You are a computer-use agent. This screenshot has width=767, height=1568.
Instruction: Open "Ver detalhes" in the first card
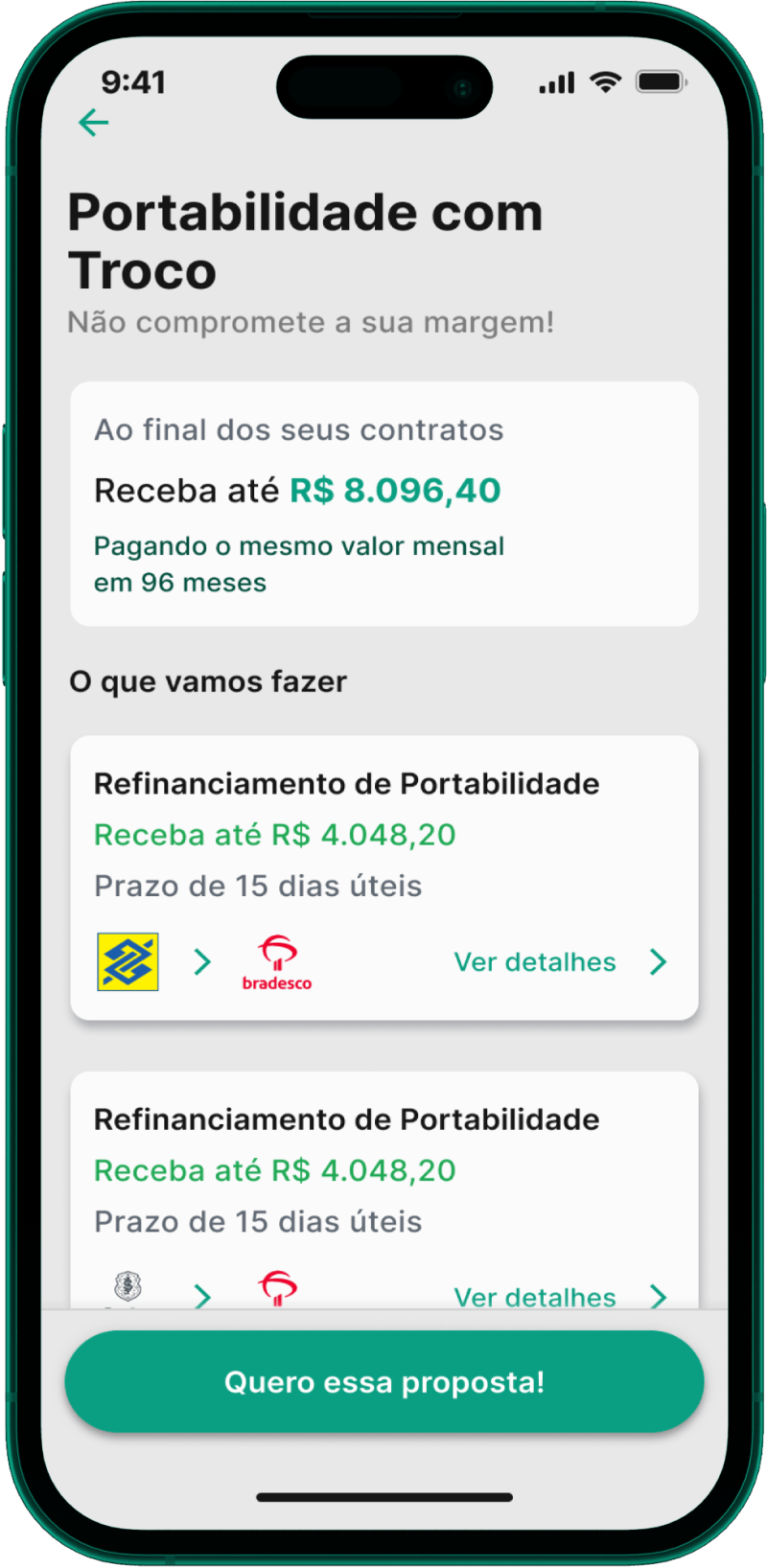pos(535,961)
